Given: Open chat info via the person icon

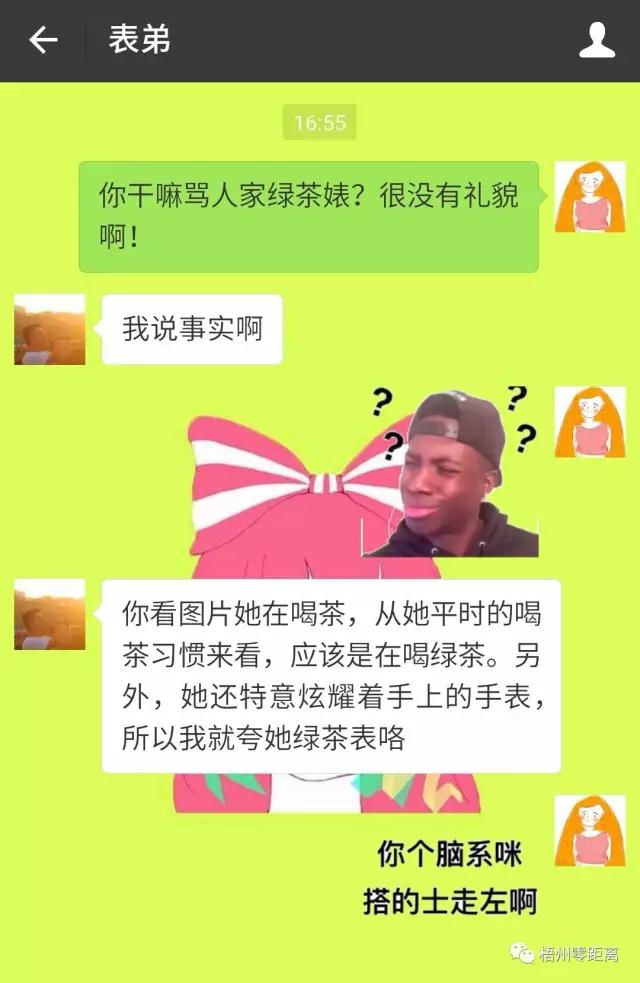Looking at the screenshot, I should pos(597,40).
